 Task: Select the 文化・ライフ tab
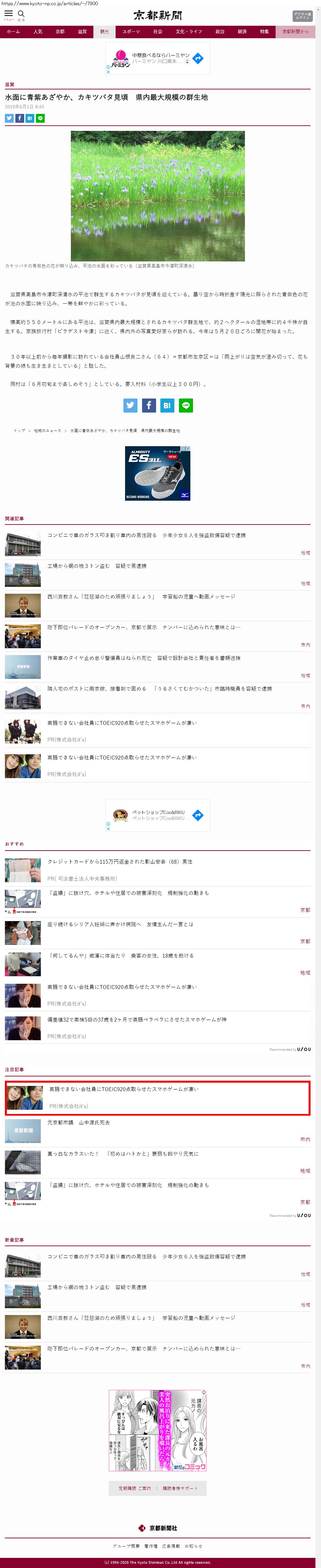[188, 32]
